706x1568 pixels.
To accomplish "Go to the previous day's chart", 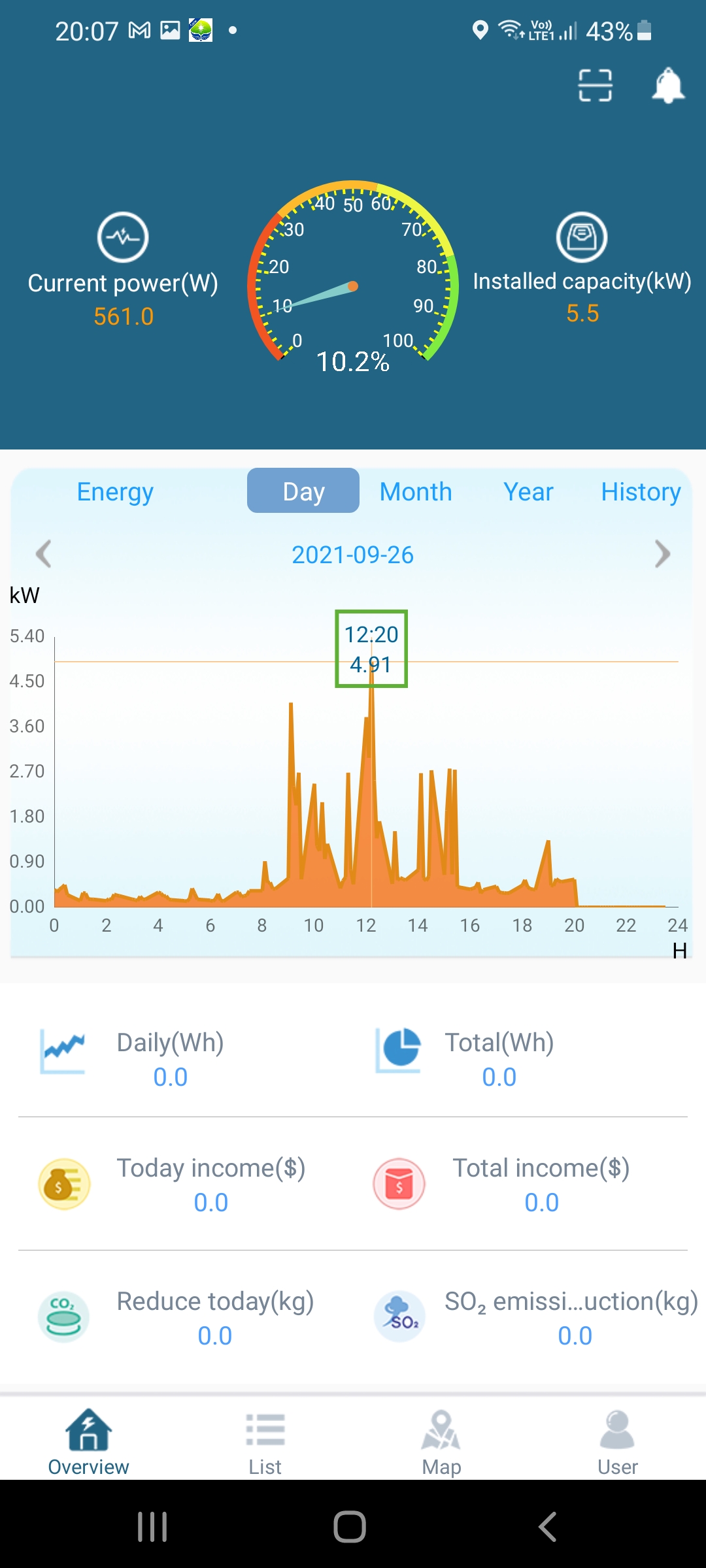I will (43, 555).
